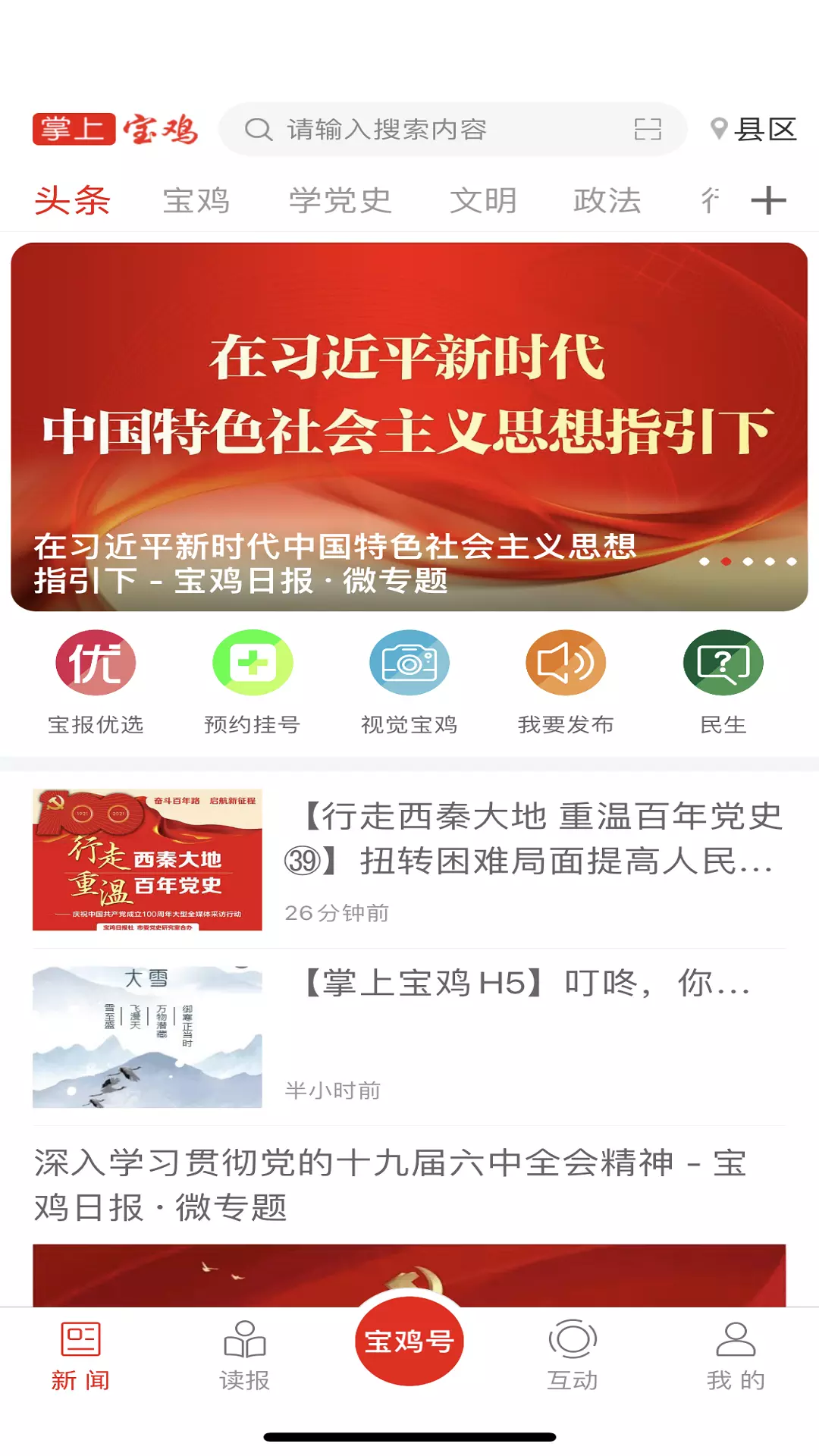Open 视觉宝鸡 shortcut
Screen dimensions: 819x1456
[x=409, y=682]
